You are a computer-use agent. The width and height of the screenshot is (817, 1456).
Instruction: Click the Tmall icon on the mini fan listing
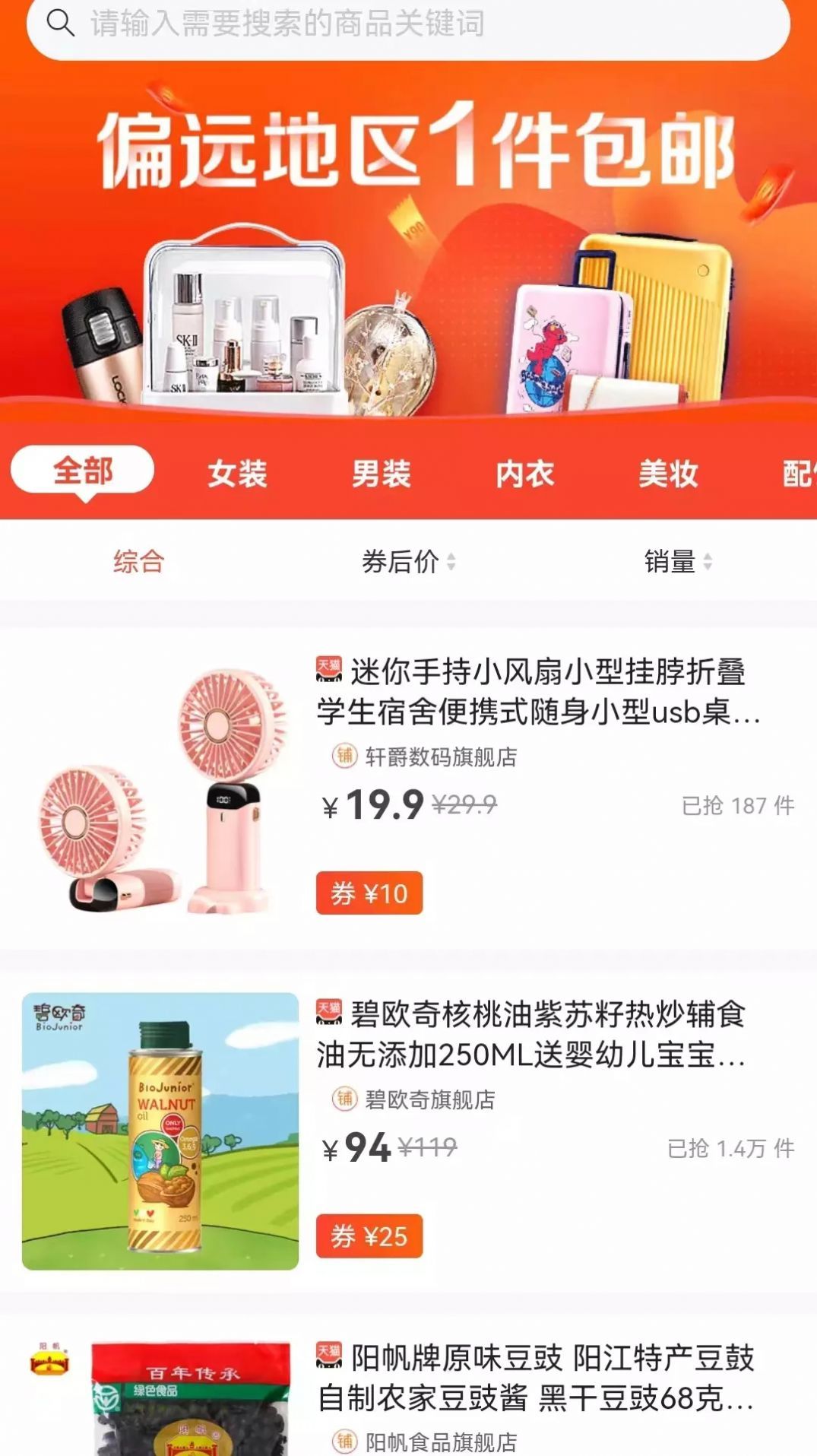click(x=328, y=671)
